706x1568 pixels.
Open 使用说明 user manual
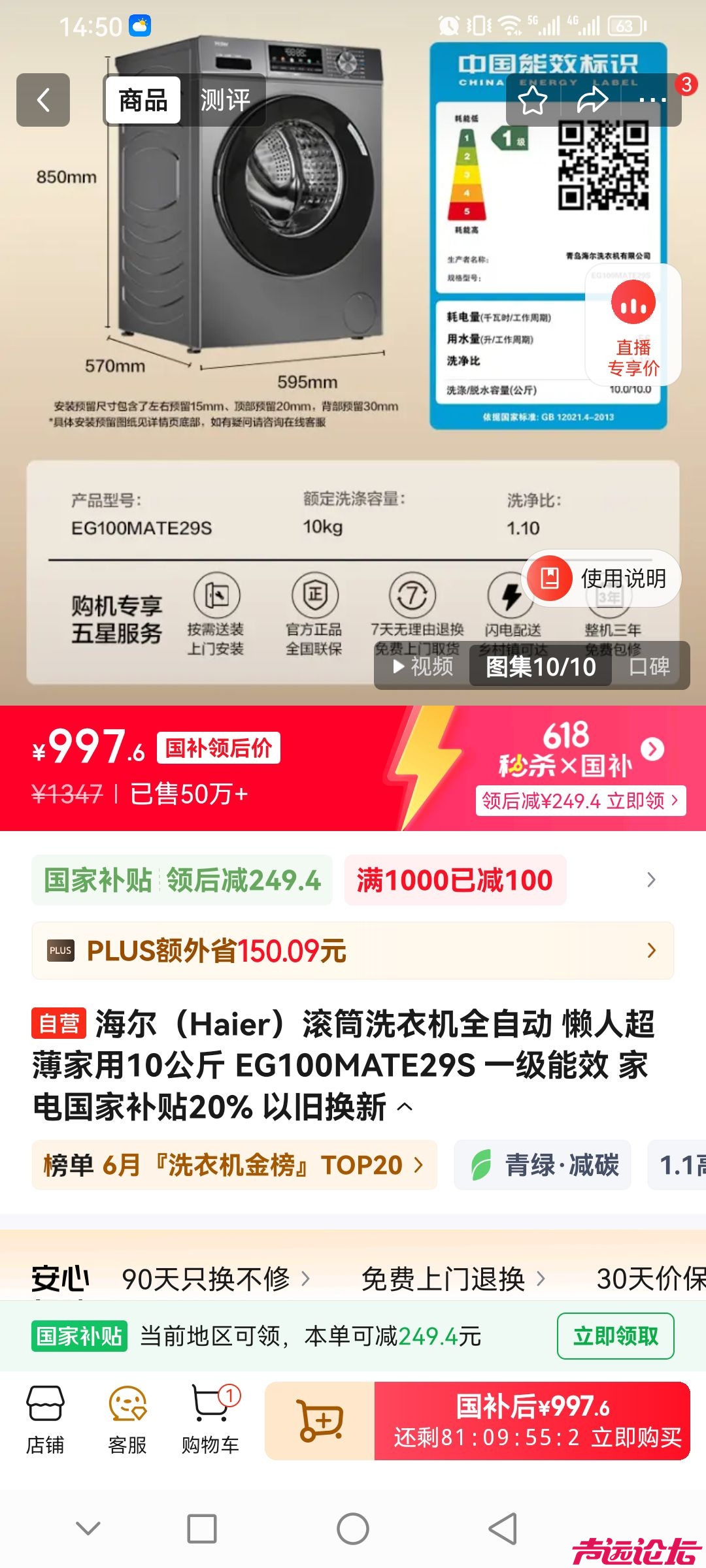point(603,578)
